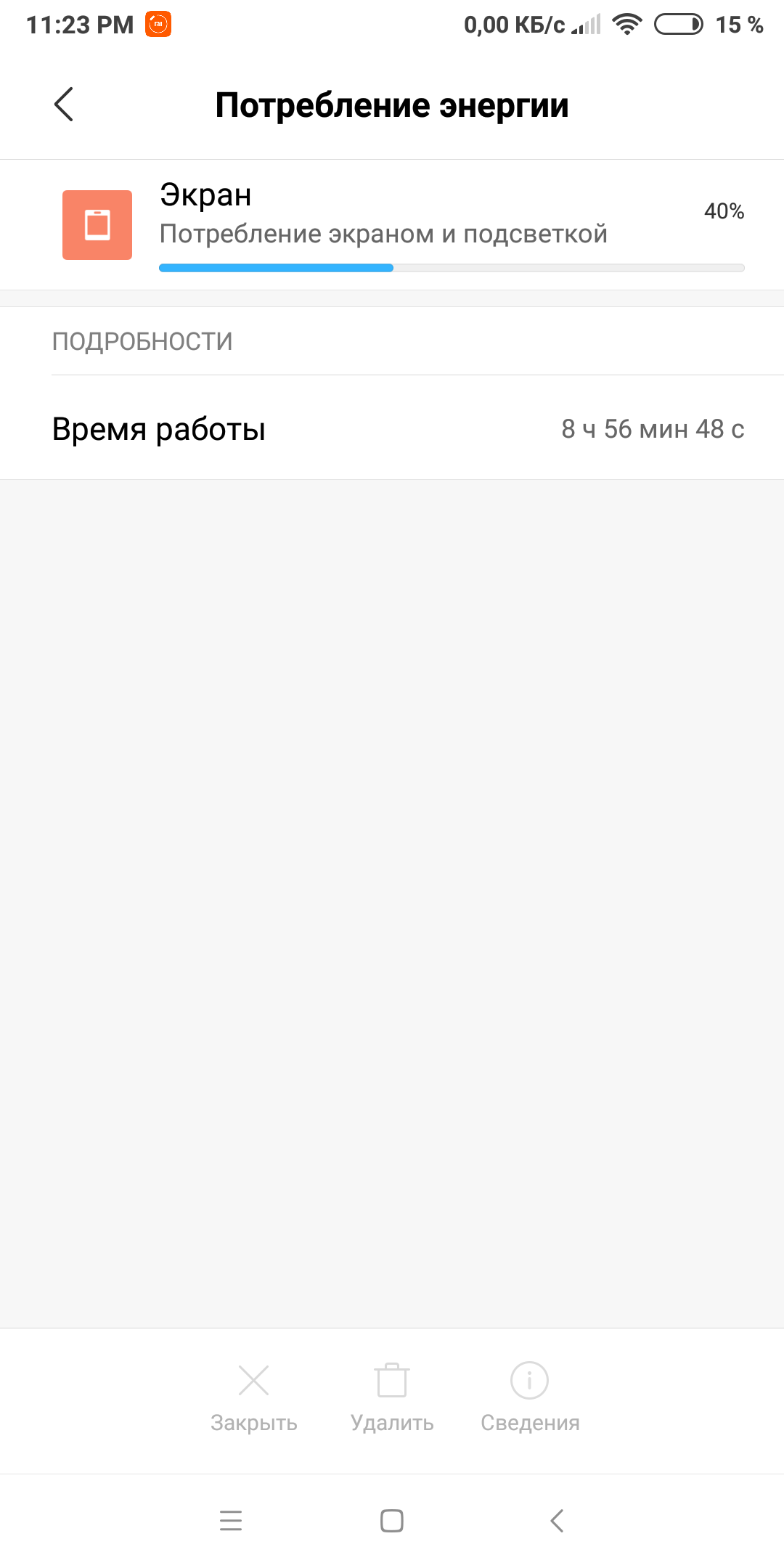
Task: Open recent apps from navigation bar
Action: click(x=231, y=1520)
